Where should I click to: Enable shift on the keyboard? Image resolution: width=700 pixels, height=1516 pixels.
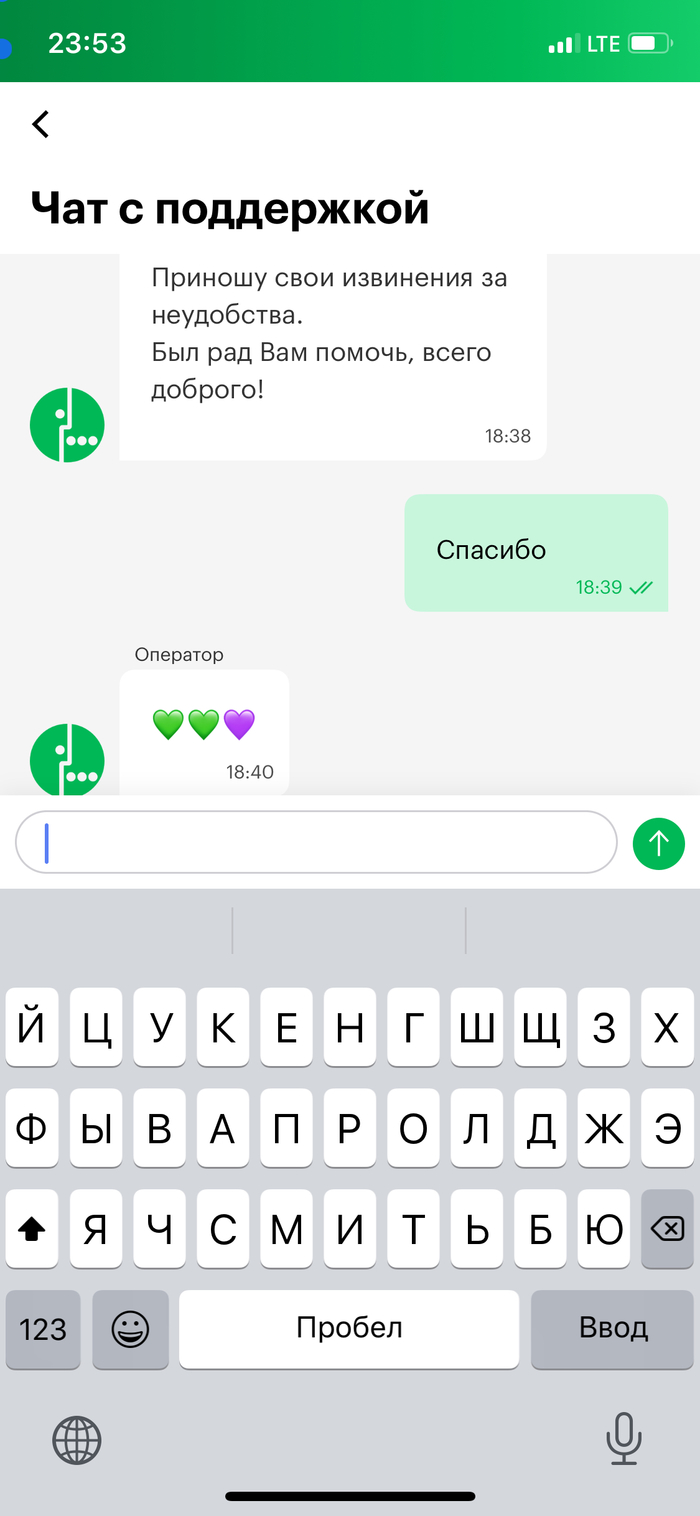click(x=33, y=1228)
